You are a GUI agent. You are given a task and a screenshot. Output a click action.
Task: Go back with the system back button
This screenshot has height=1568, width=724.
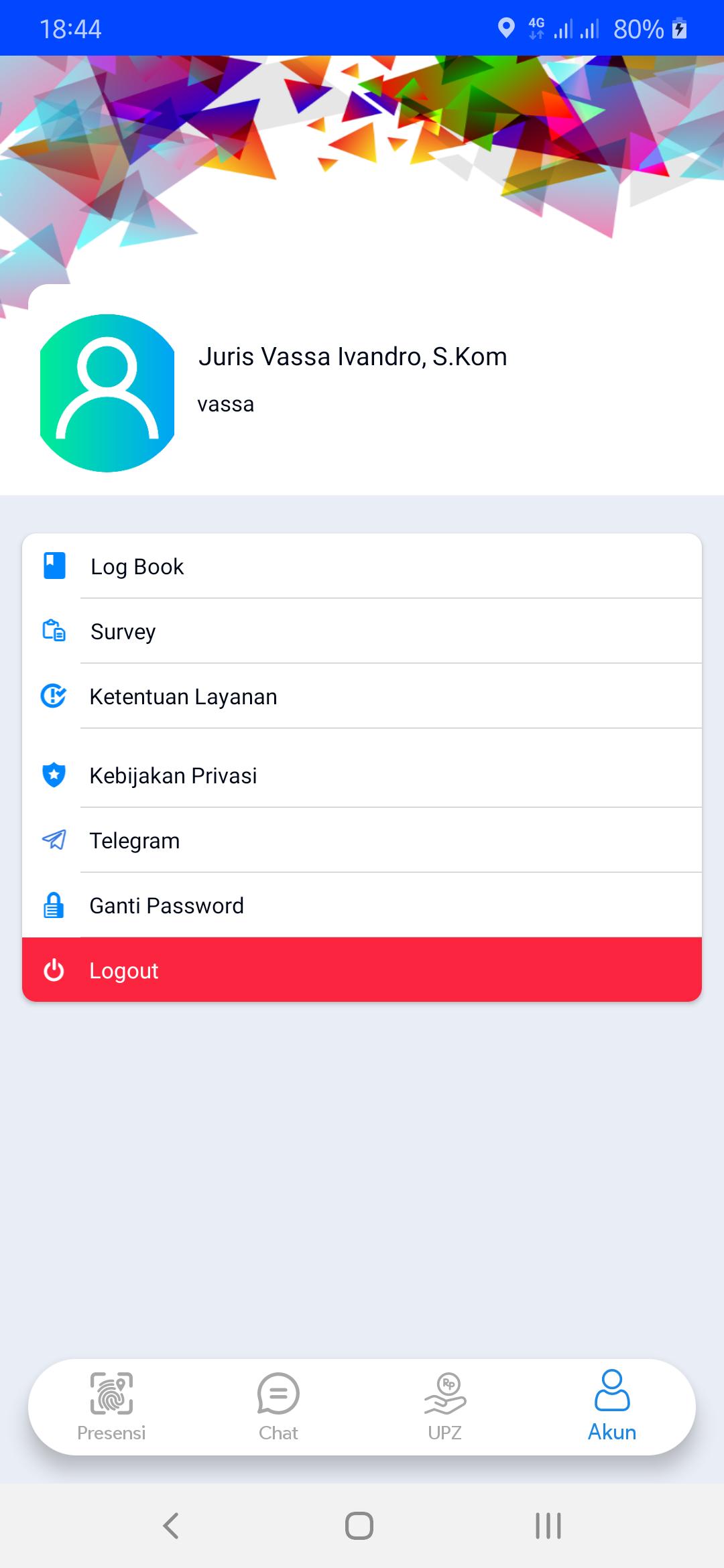pyautogui.click(x=172, y=1526)
